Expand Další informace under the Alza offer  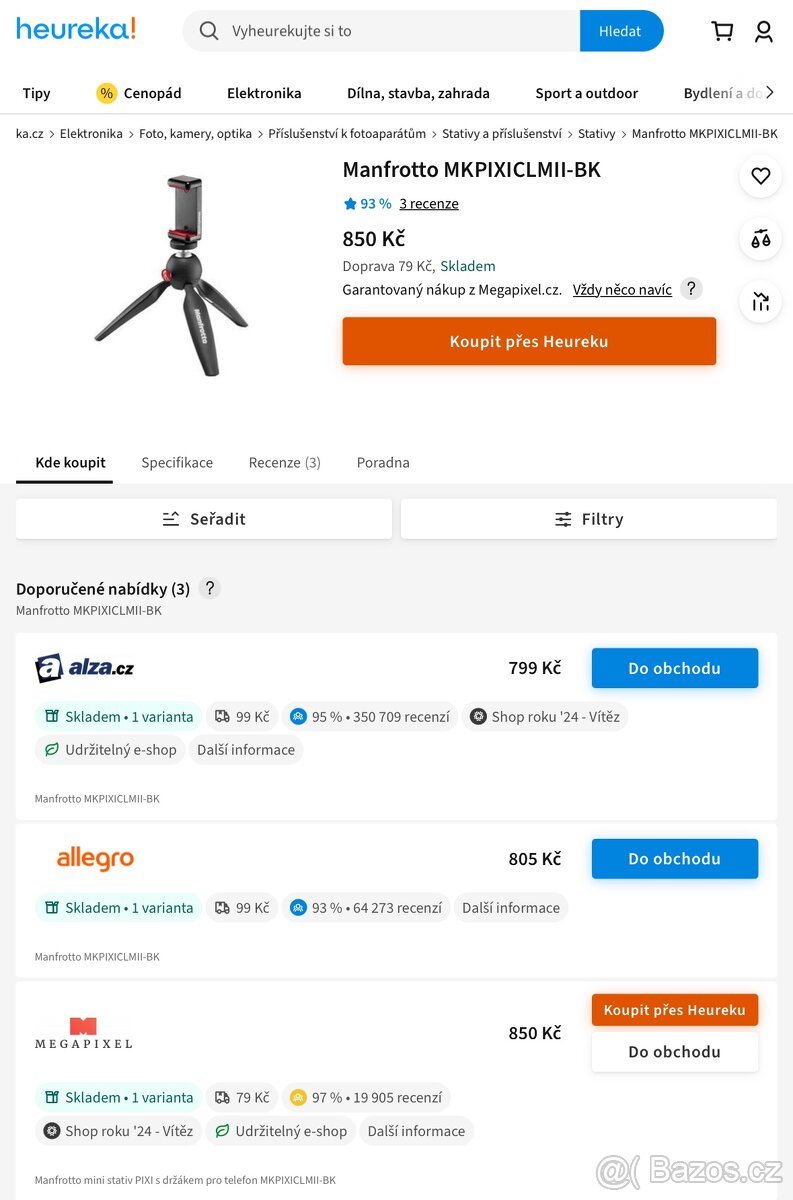(x=246, y=749)
